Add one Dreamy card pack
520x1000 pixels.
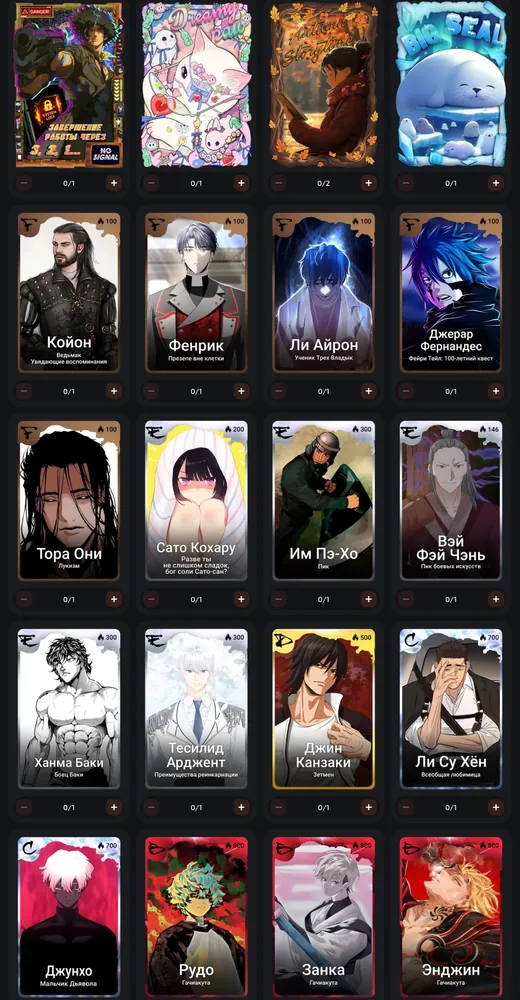tap(241, 183)
